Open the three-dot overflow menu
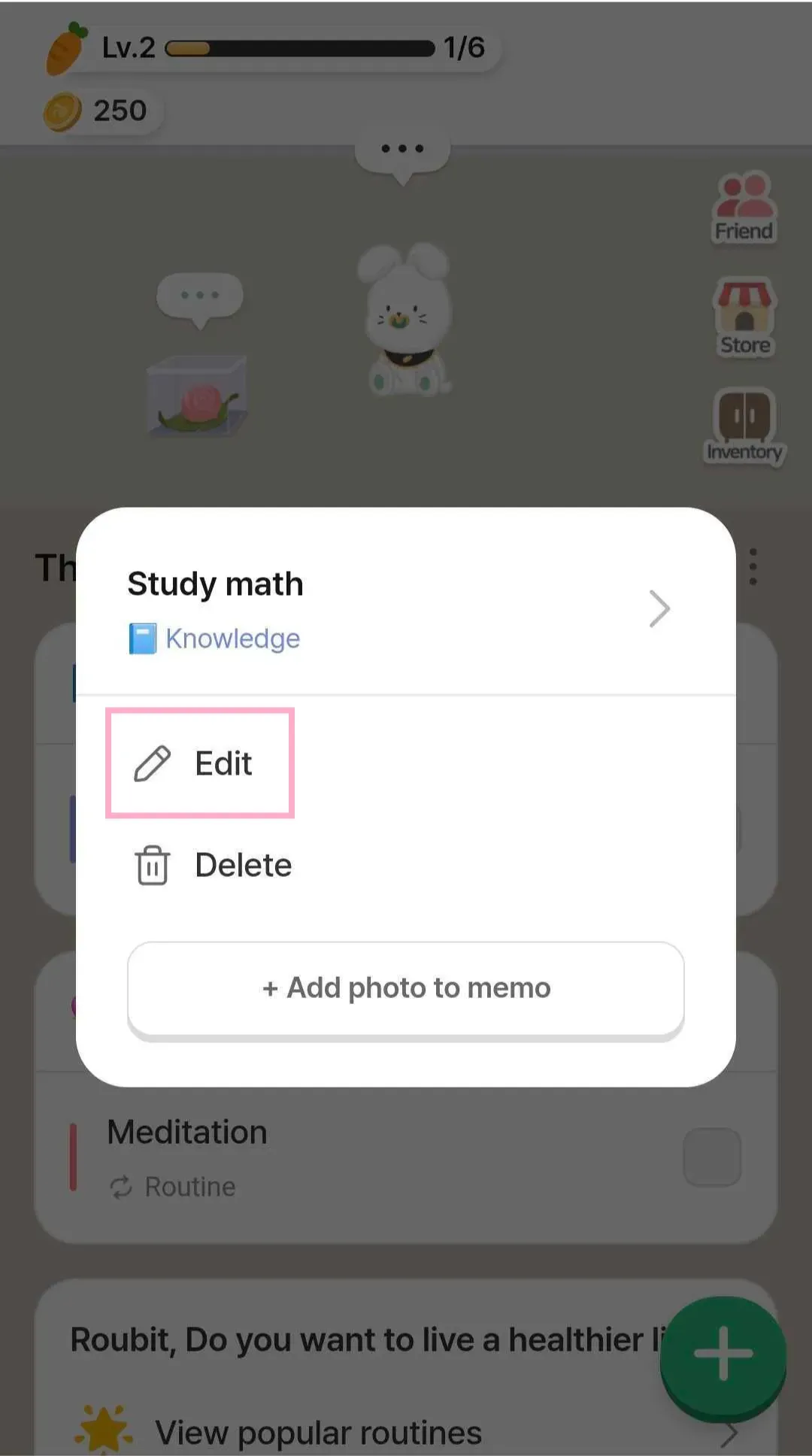Screen dimensions: 812x1456 (x=753, y=567)
